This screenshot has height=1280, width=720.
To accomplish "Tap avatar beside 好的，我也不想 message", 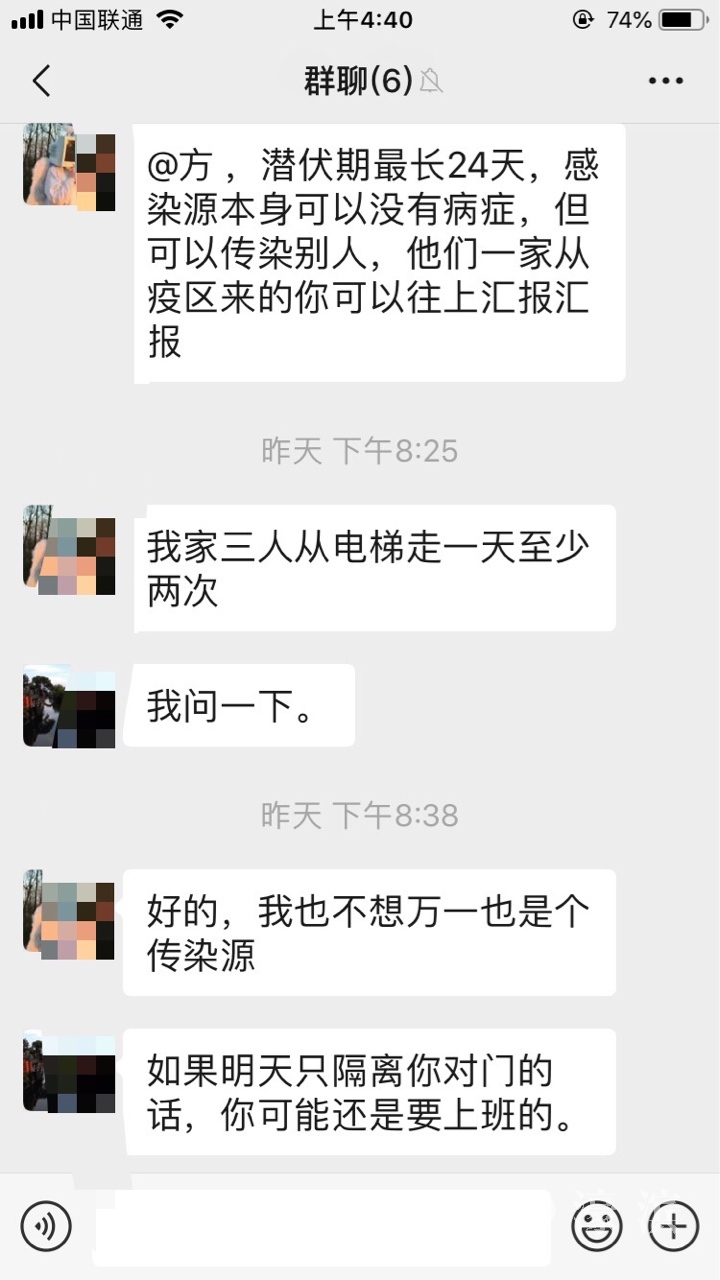I will coord(69,914).
